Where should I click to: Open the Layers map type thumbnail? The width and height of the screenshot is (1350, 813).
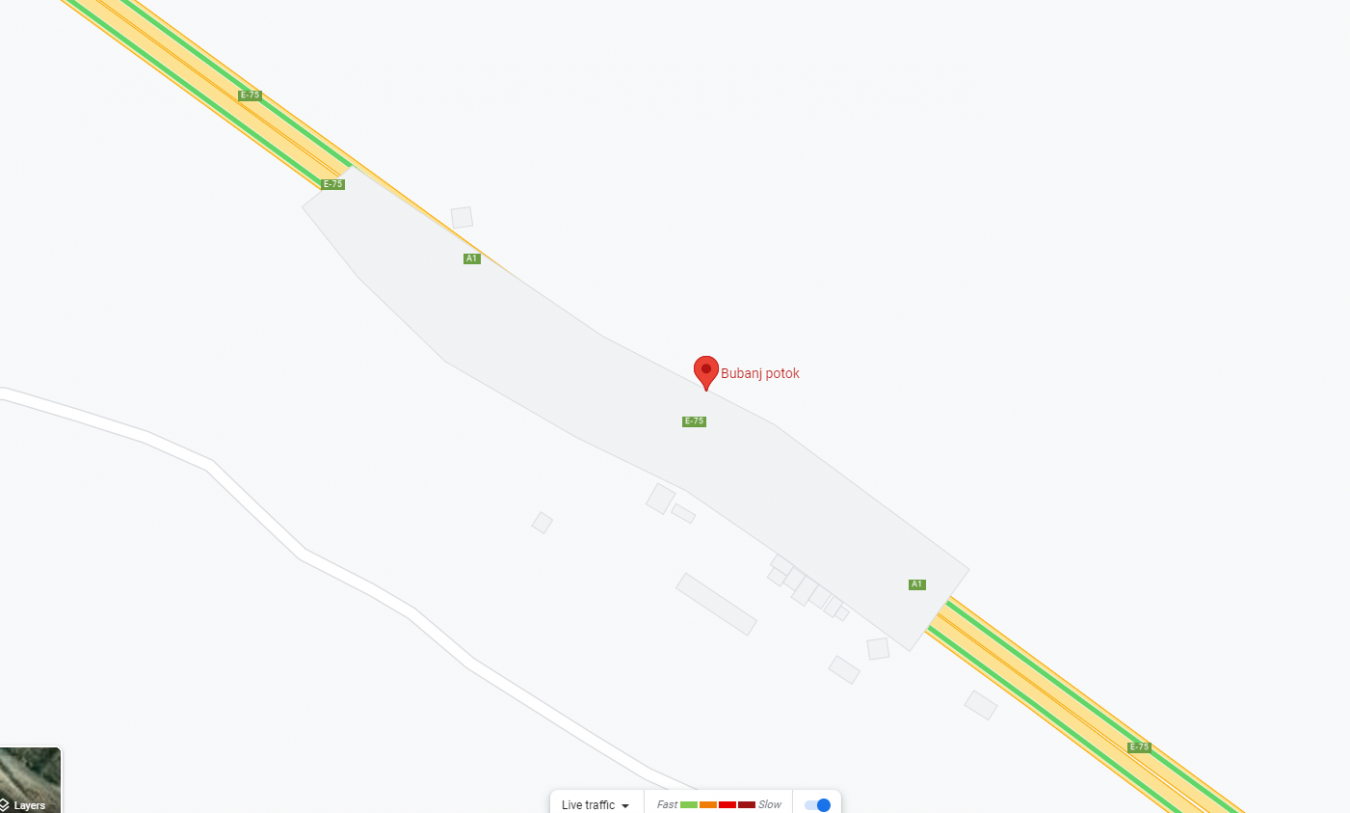click(29, 781)
